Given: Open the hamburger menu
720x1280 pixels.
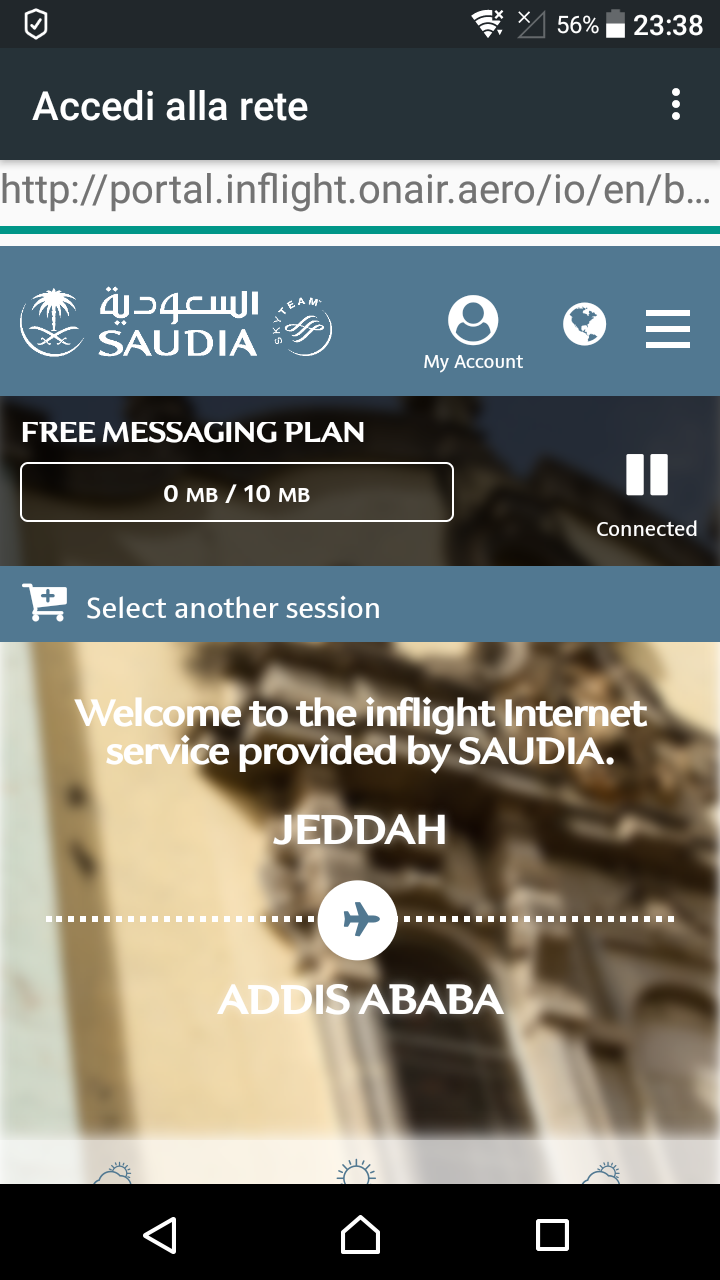Looking at the screenshot, I should coord(667,328).
